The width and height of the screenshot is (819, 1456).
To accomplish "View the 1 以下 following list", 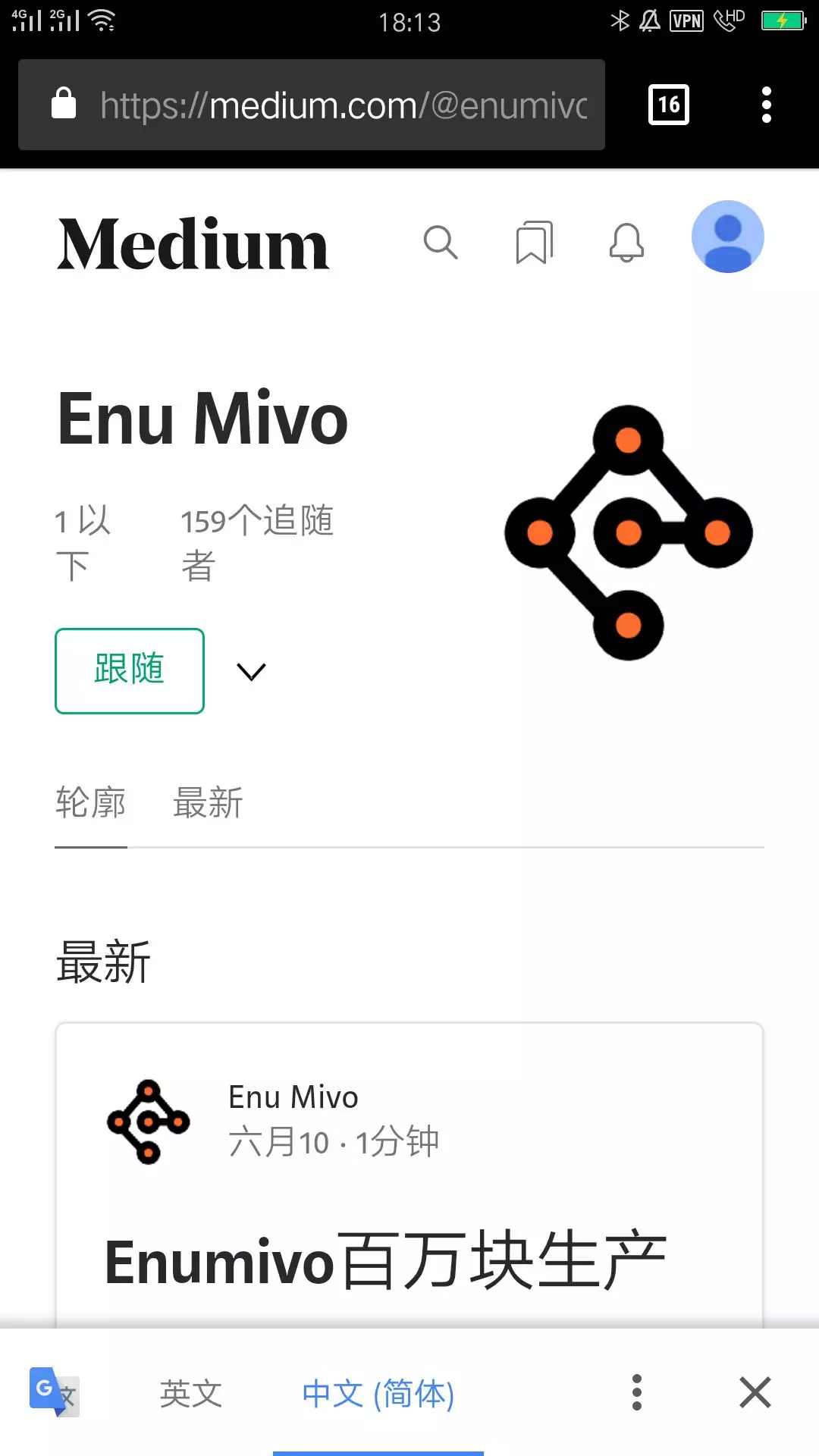I will (x=82, y=542).
